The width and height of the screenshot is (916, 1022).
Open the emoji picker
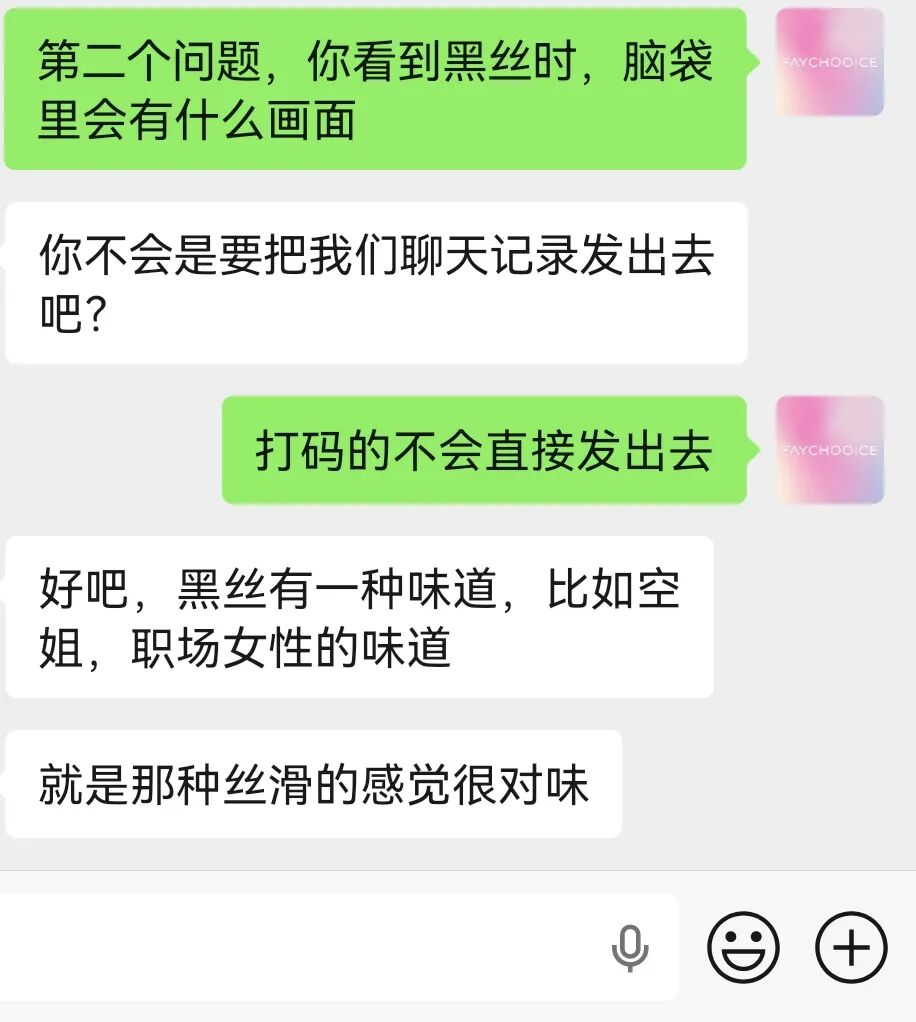pyautogui.click(x=743, y=946)
